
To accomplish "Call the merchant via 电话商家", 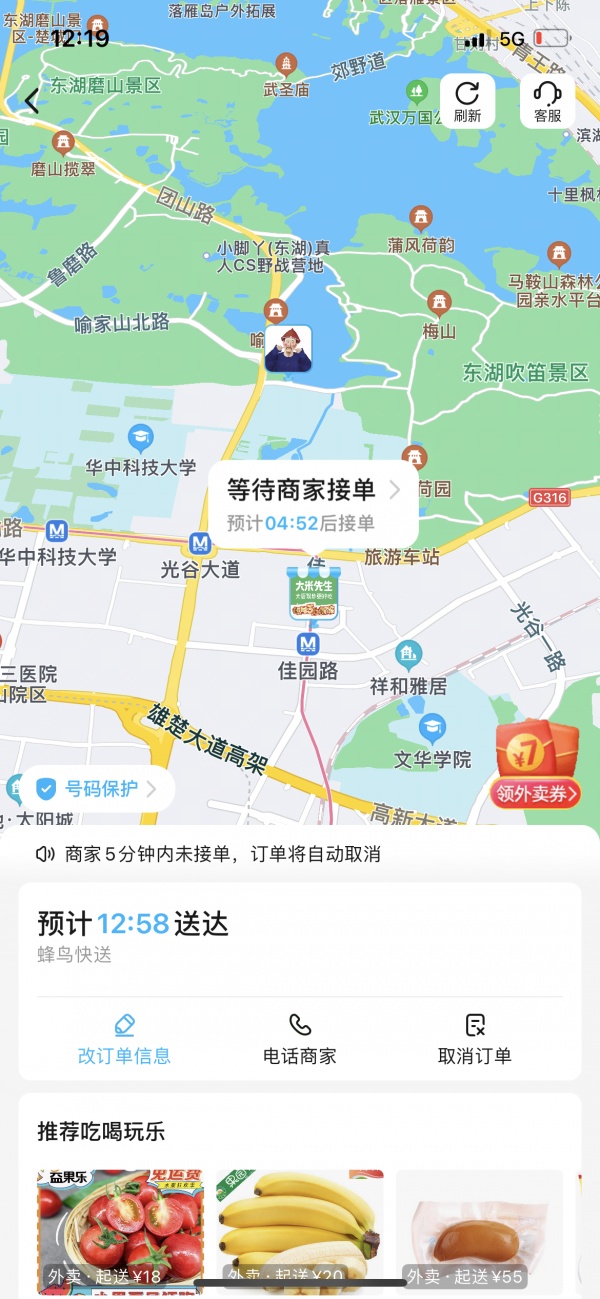I will click(299, 1039).
